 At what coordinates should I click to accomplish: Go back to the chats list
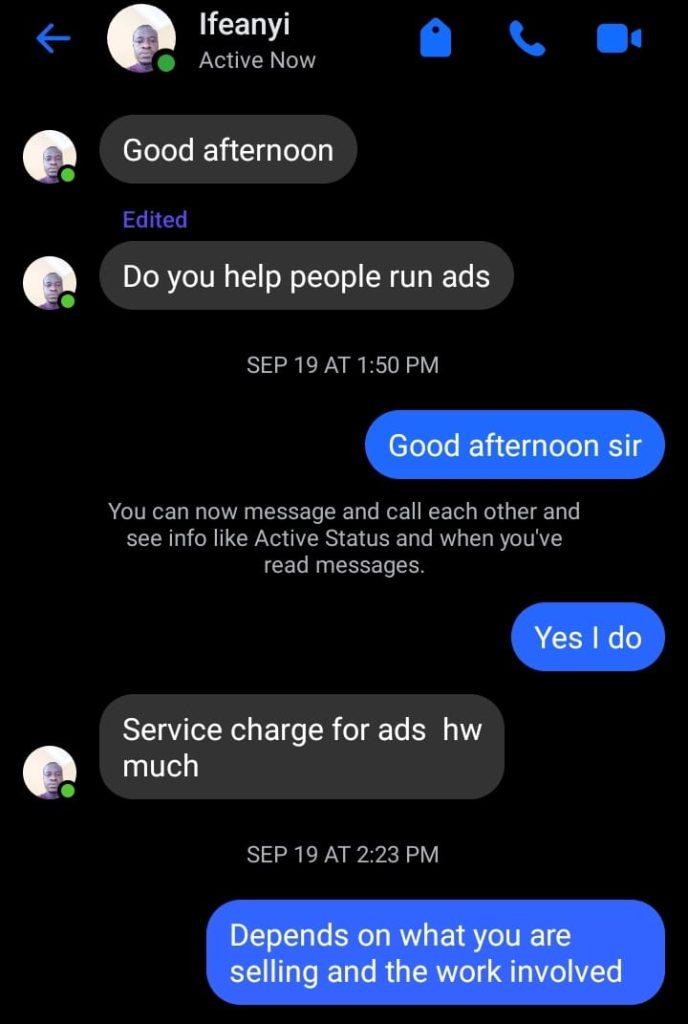click(x=53, y=39)
